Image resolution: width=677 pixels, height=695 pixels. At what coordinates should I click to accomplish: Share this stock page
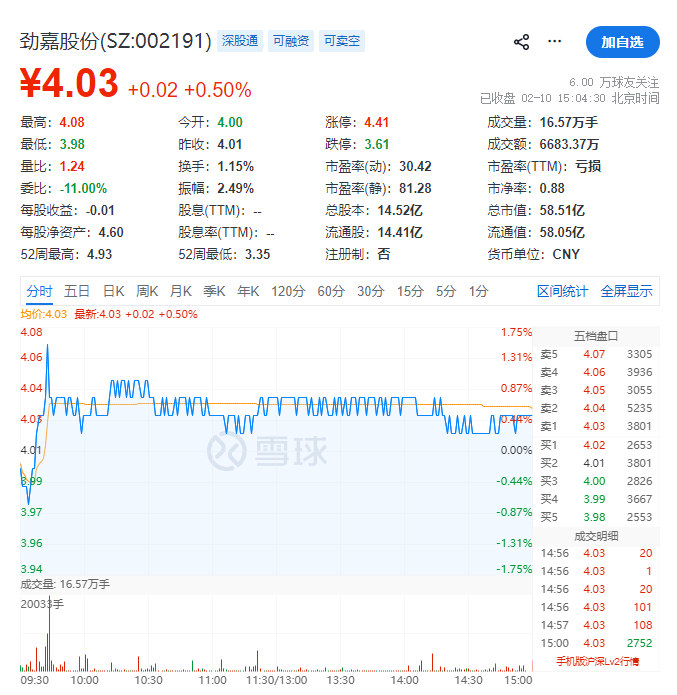(x=521, y=42)
